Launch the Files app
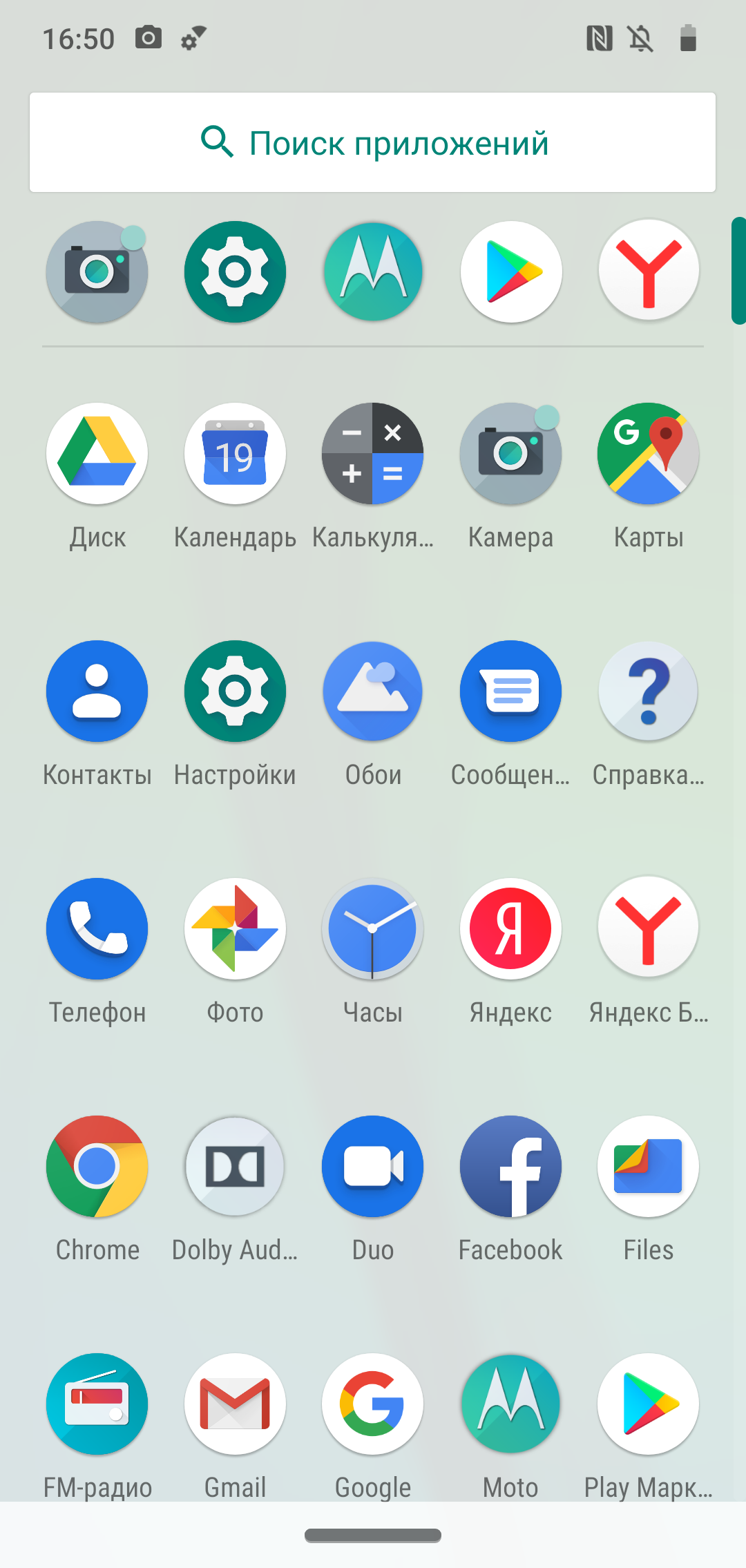 (x=649, y=1167)
